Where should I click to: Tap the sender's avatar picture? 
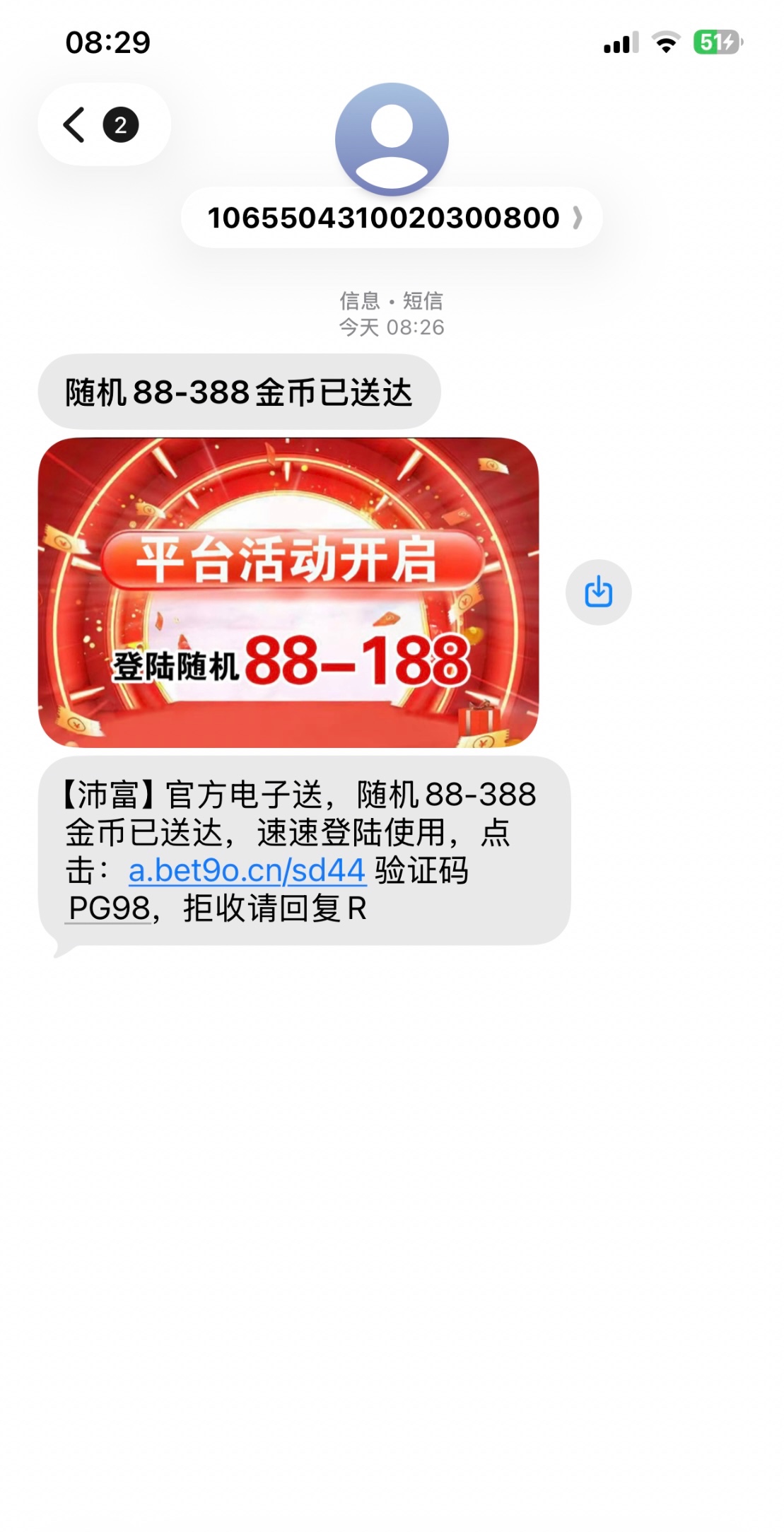click(x=392, y=139)
